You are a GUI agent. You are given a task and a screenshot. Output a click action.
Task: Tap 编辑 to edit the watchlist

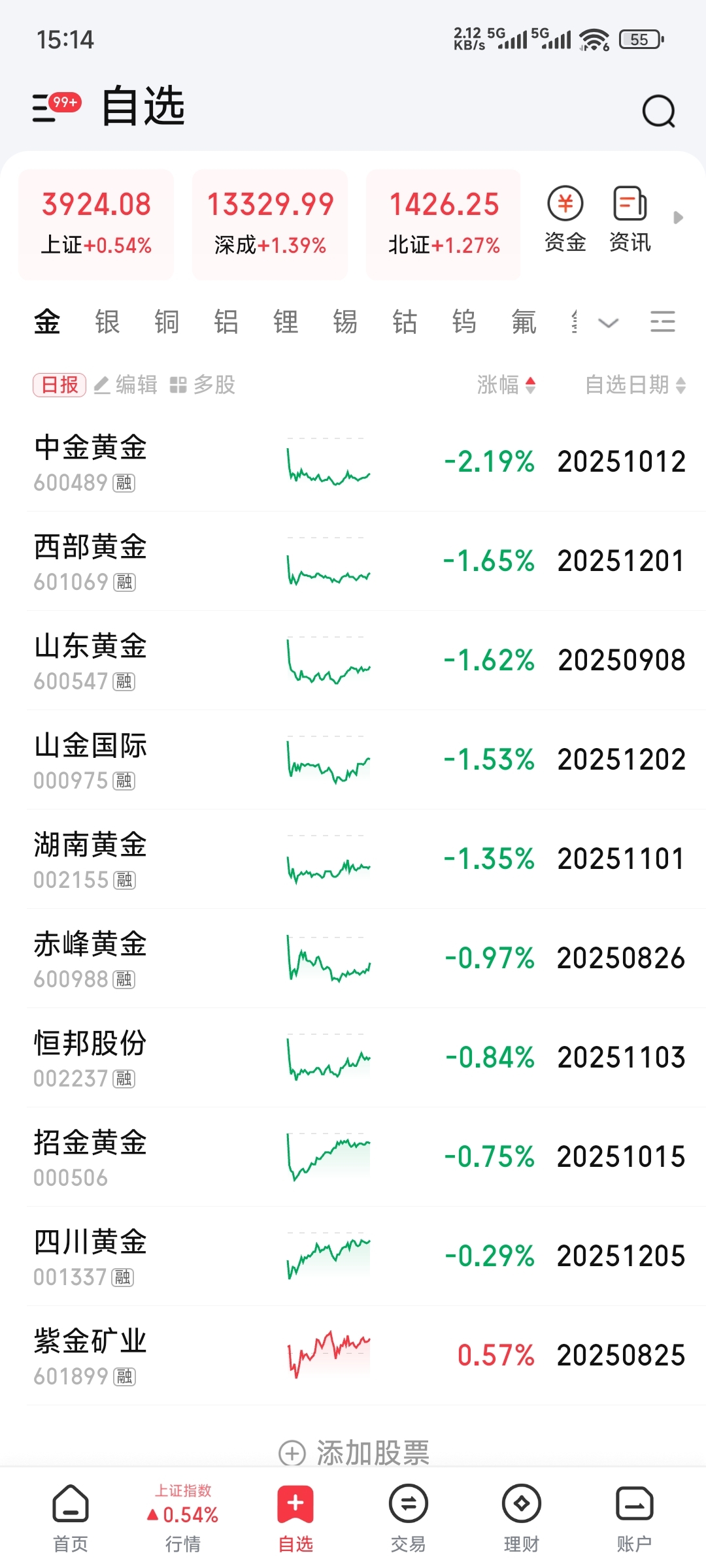[x=126, y=385]
